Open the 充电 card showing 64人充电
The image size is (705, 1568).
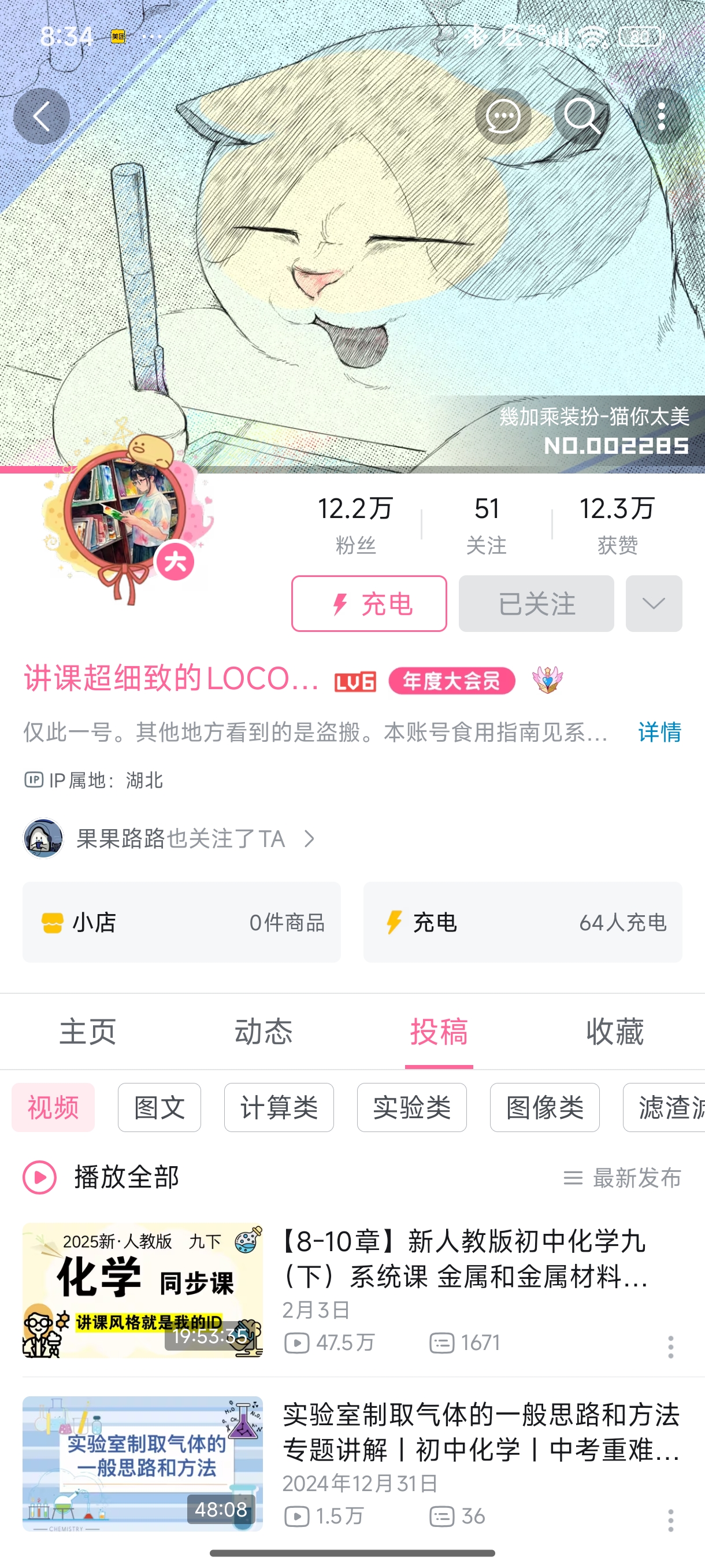(x=522, y=922)
